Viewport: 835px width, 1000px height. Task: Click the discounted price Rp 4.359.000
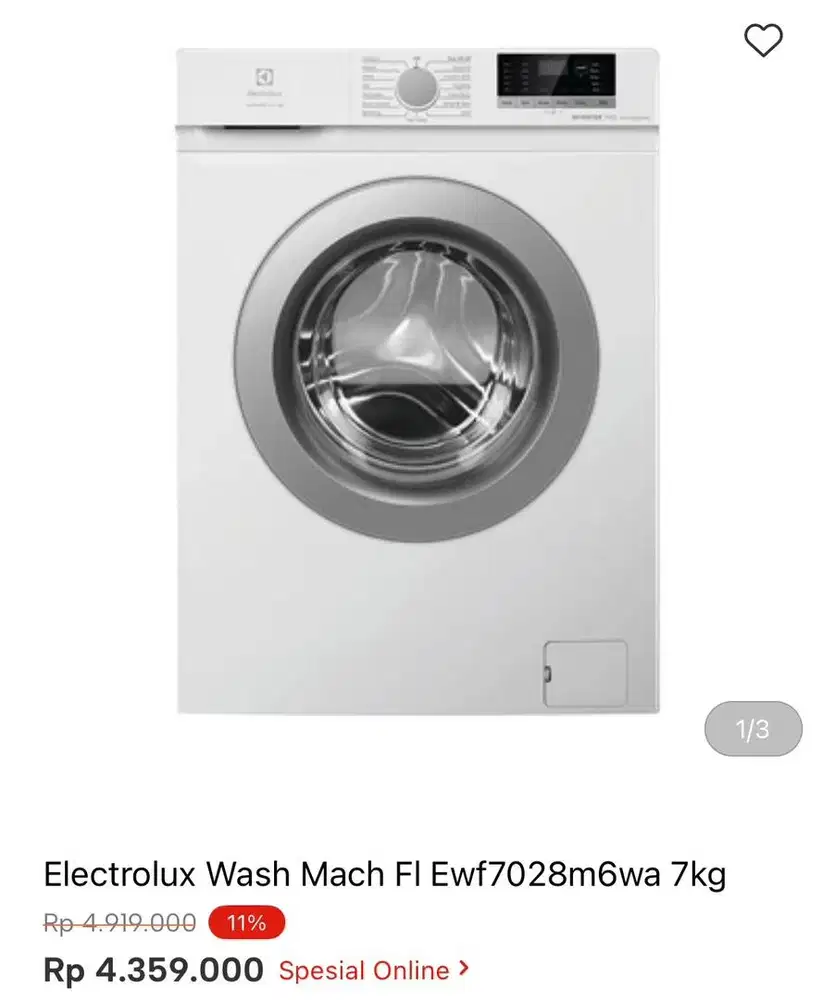point(150,968)
